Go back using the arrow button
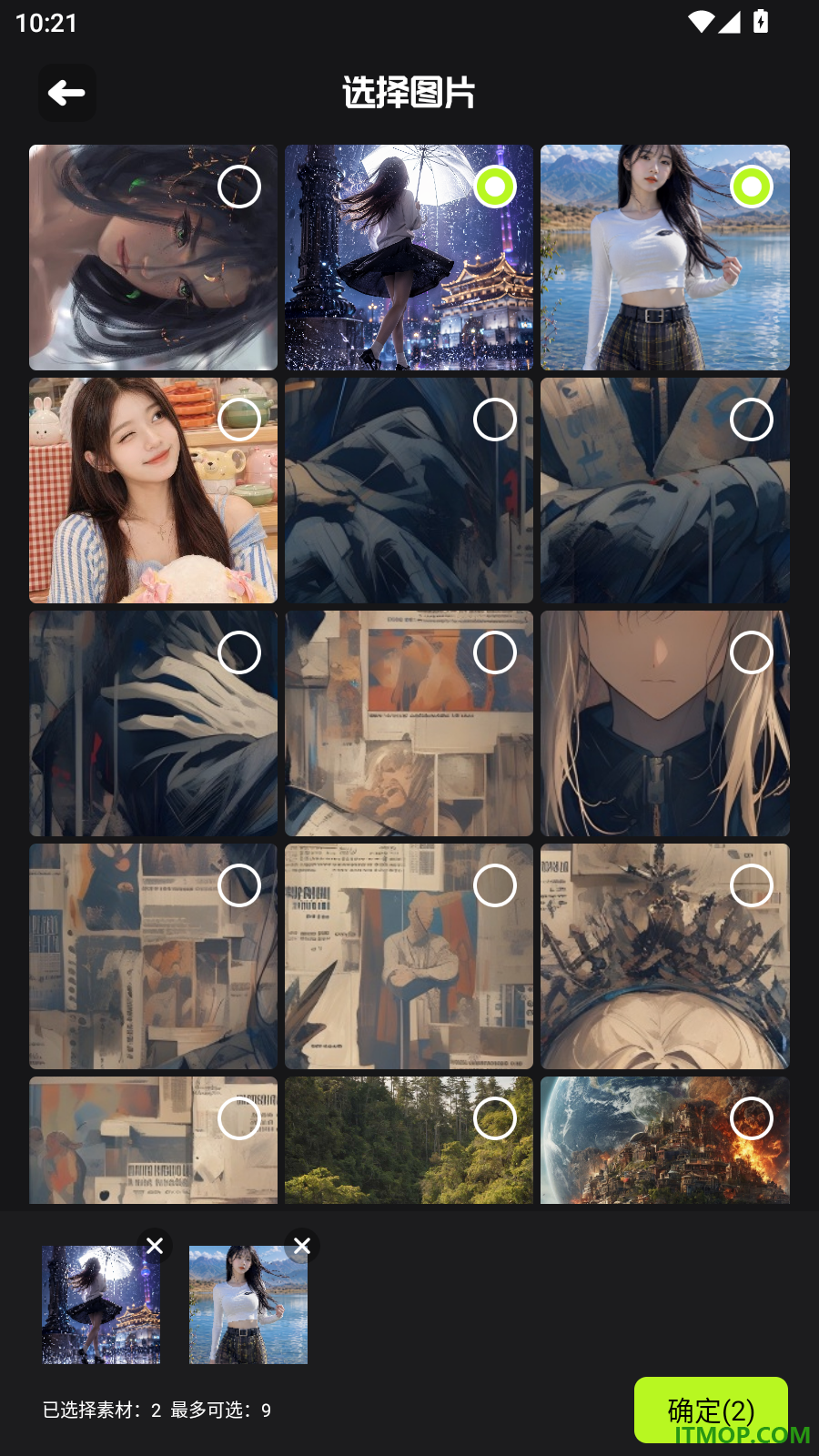 tap(66, 92)
